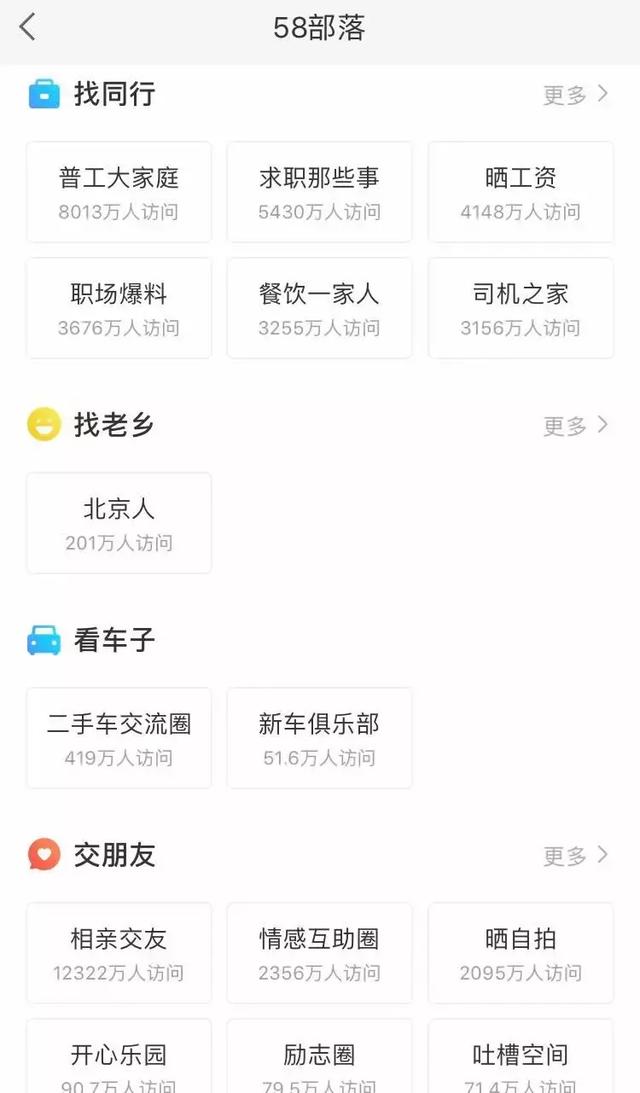The image size is (640, 1093).
Task: Tap the 吐槽空间 community card
Action: pyautogui.click(x=520, y=1058)
